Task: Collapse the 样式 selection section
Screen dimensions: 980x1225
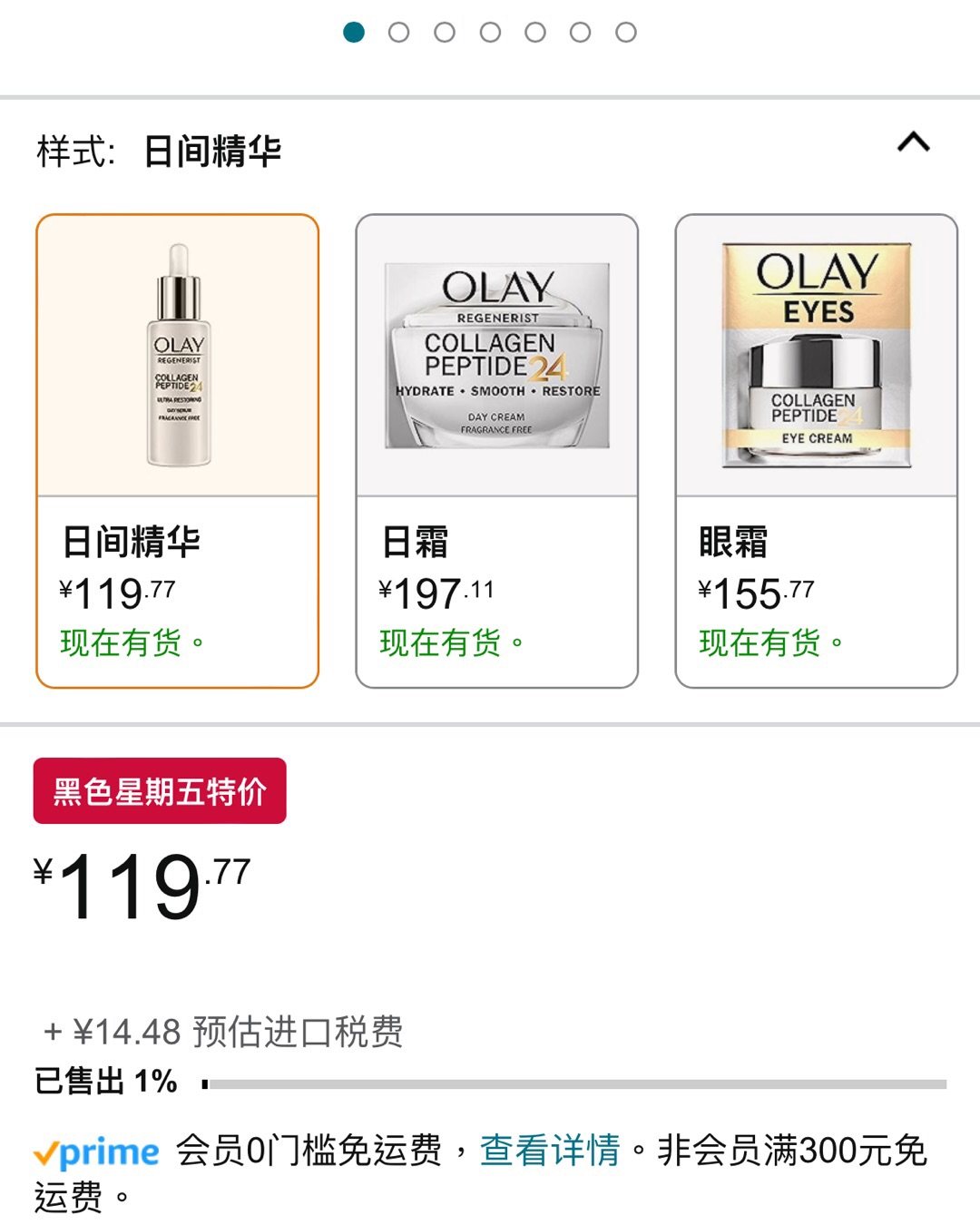Action: click(x=916, y=143)
